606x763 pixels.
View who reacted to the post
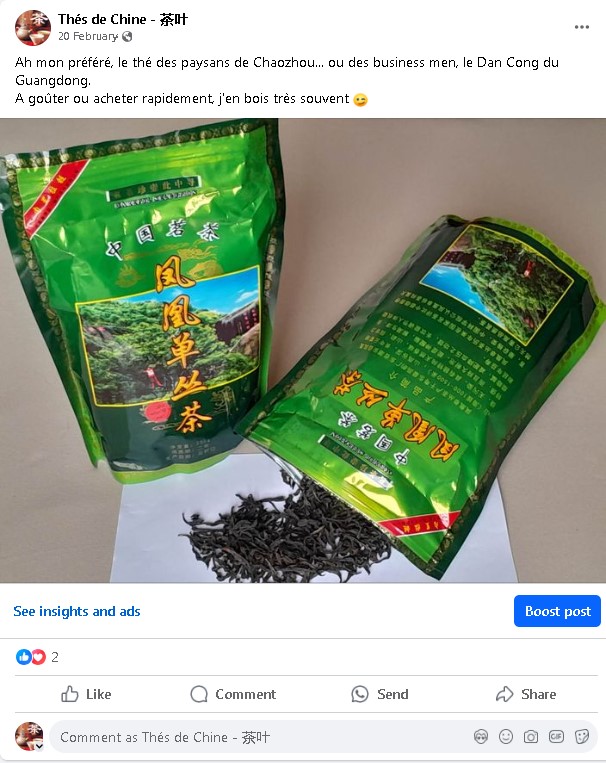click(38, 657)
